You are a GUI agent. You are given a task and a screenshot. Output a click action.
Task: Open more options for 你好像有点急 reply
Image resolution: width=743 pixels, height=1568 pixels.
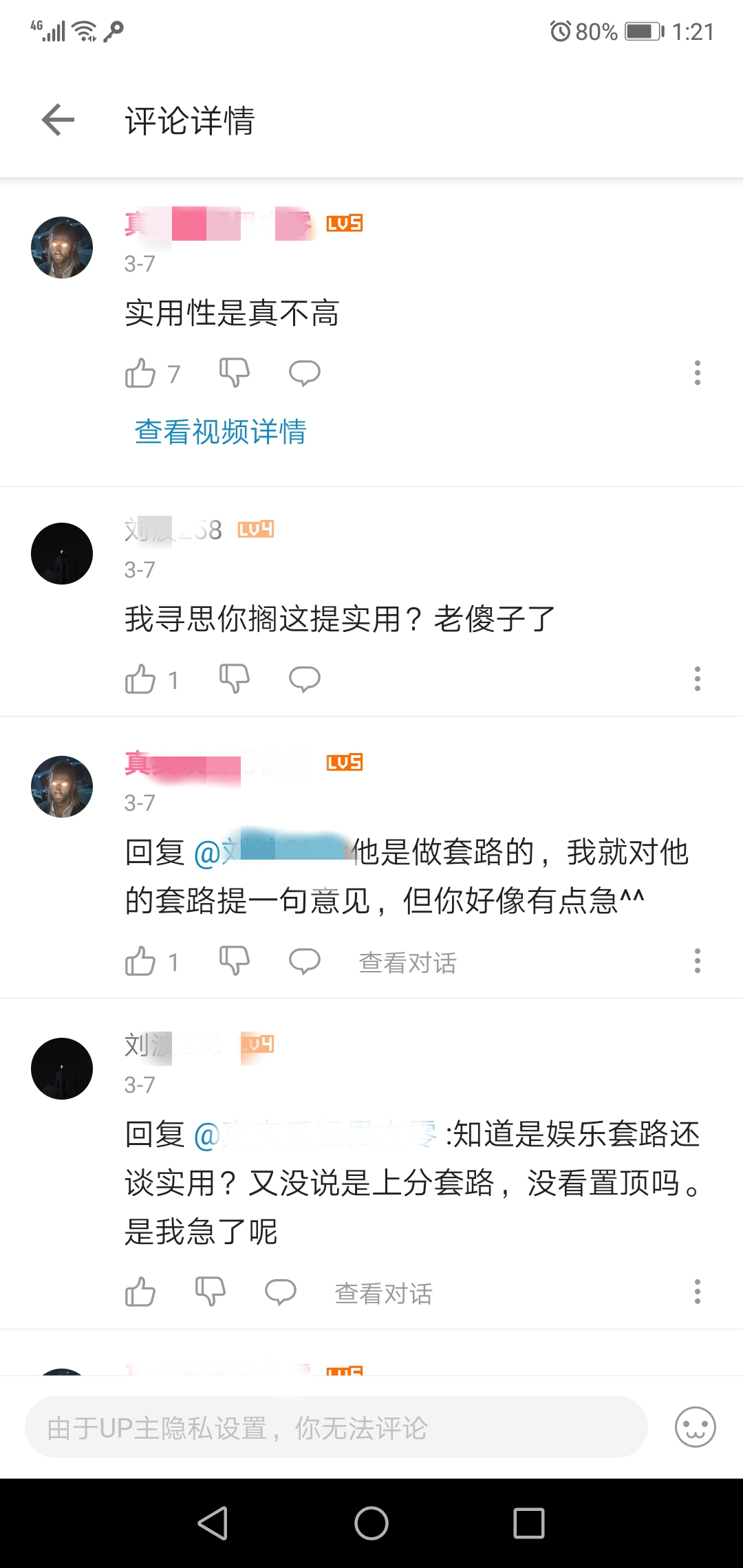point(698,961)
